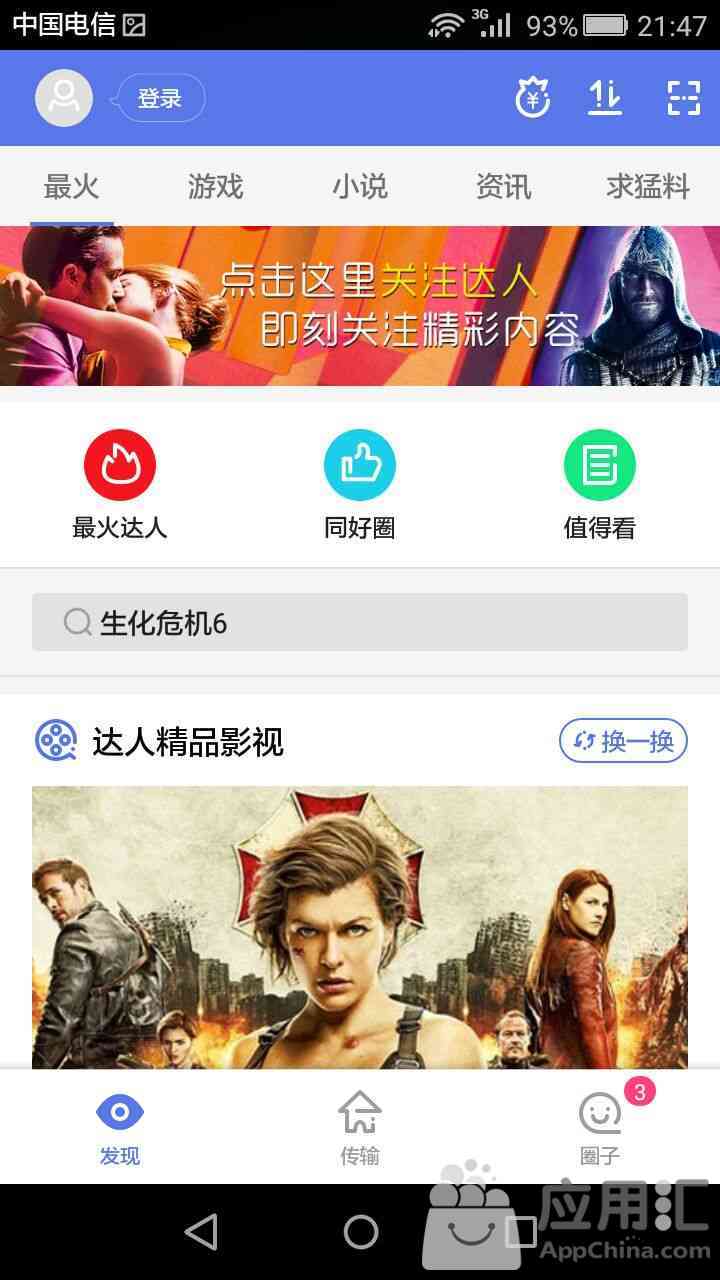Open the money bag rewards icon
This screenshot has width=720, height=1280.
(x=533, y=98)
